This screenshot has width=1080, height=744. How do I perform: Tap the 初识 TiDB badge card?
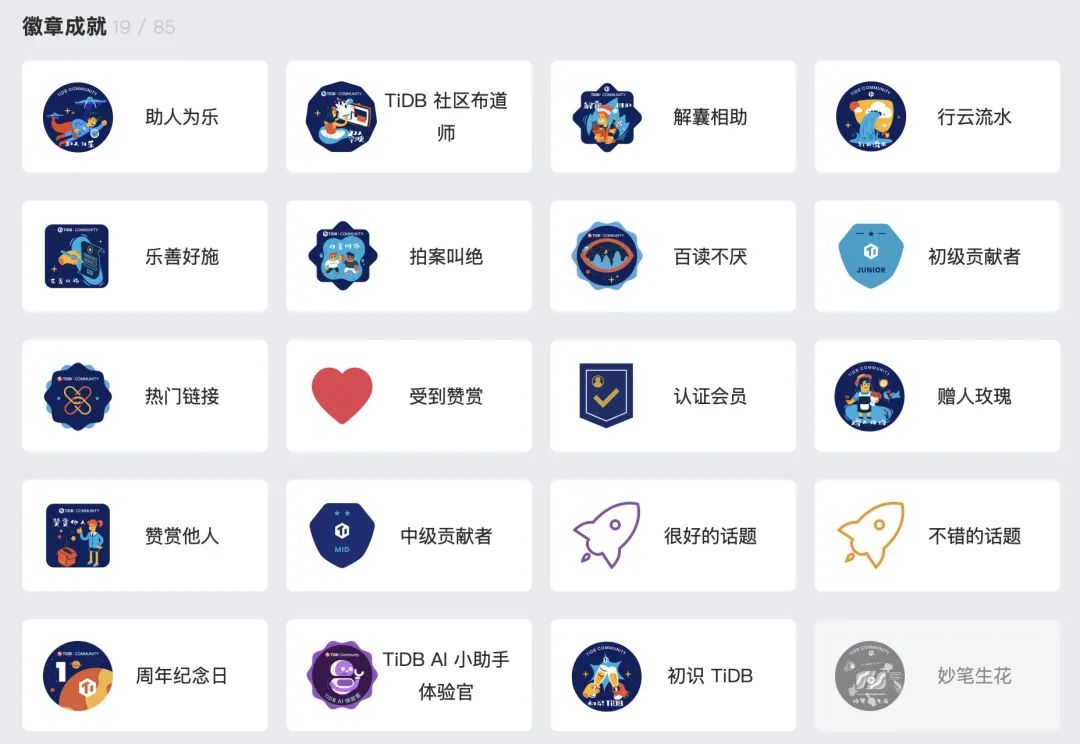(x=673, y=676)
